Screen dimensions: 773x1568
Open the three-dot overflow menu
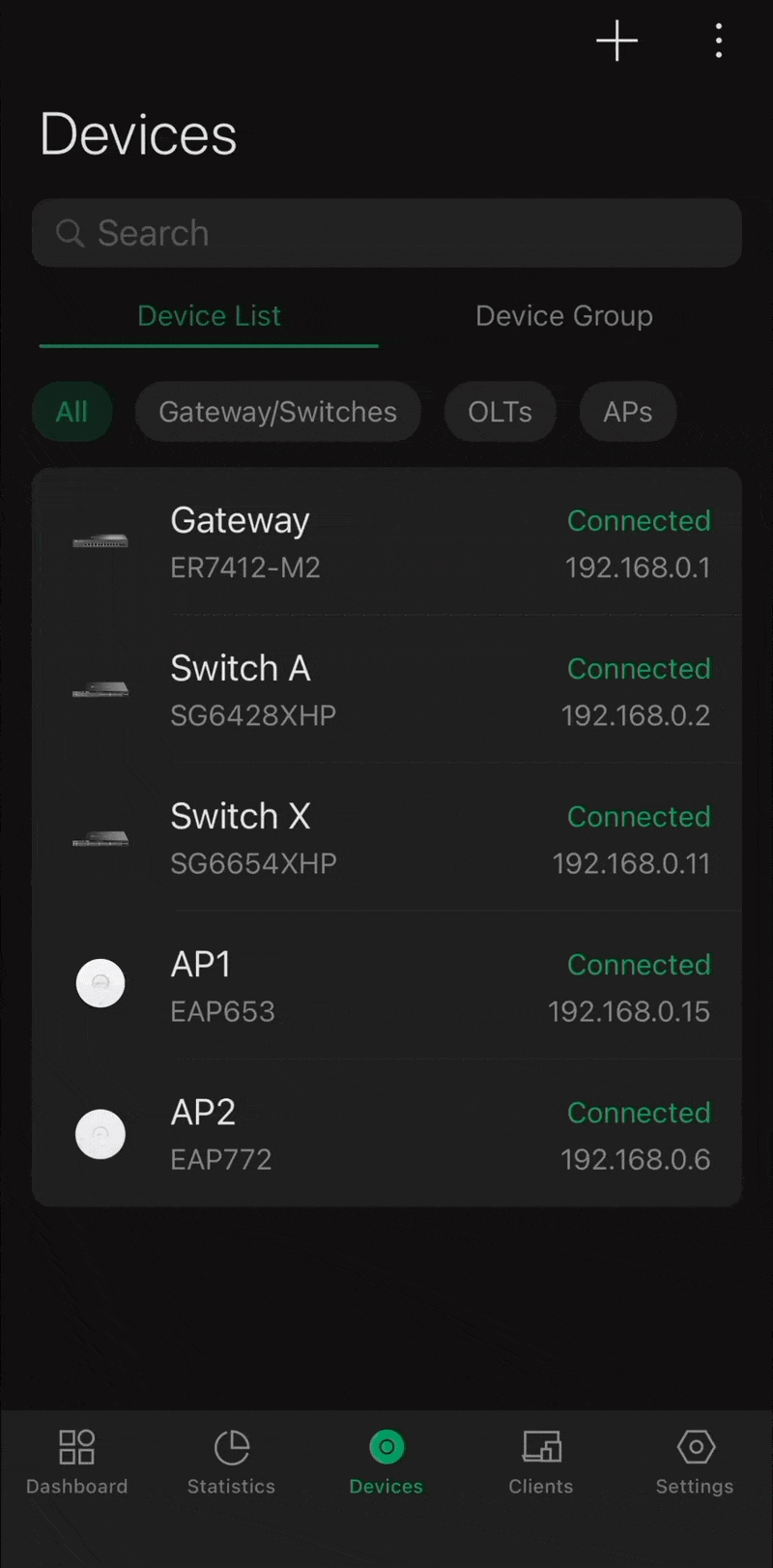719,41
